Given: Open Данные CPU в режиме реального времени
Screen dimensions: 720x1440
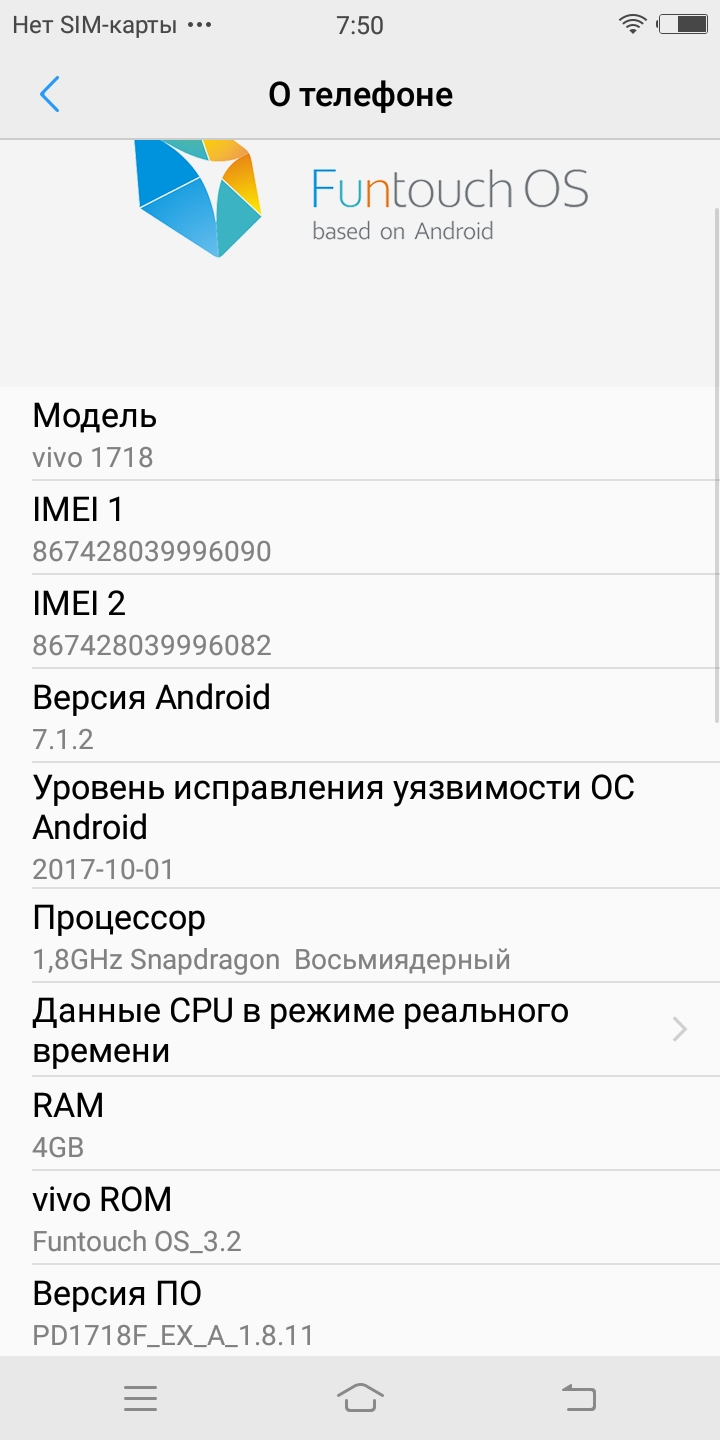Looking at the screenshot, I should pyautogui.click(x=360, y=1030).
